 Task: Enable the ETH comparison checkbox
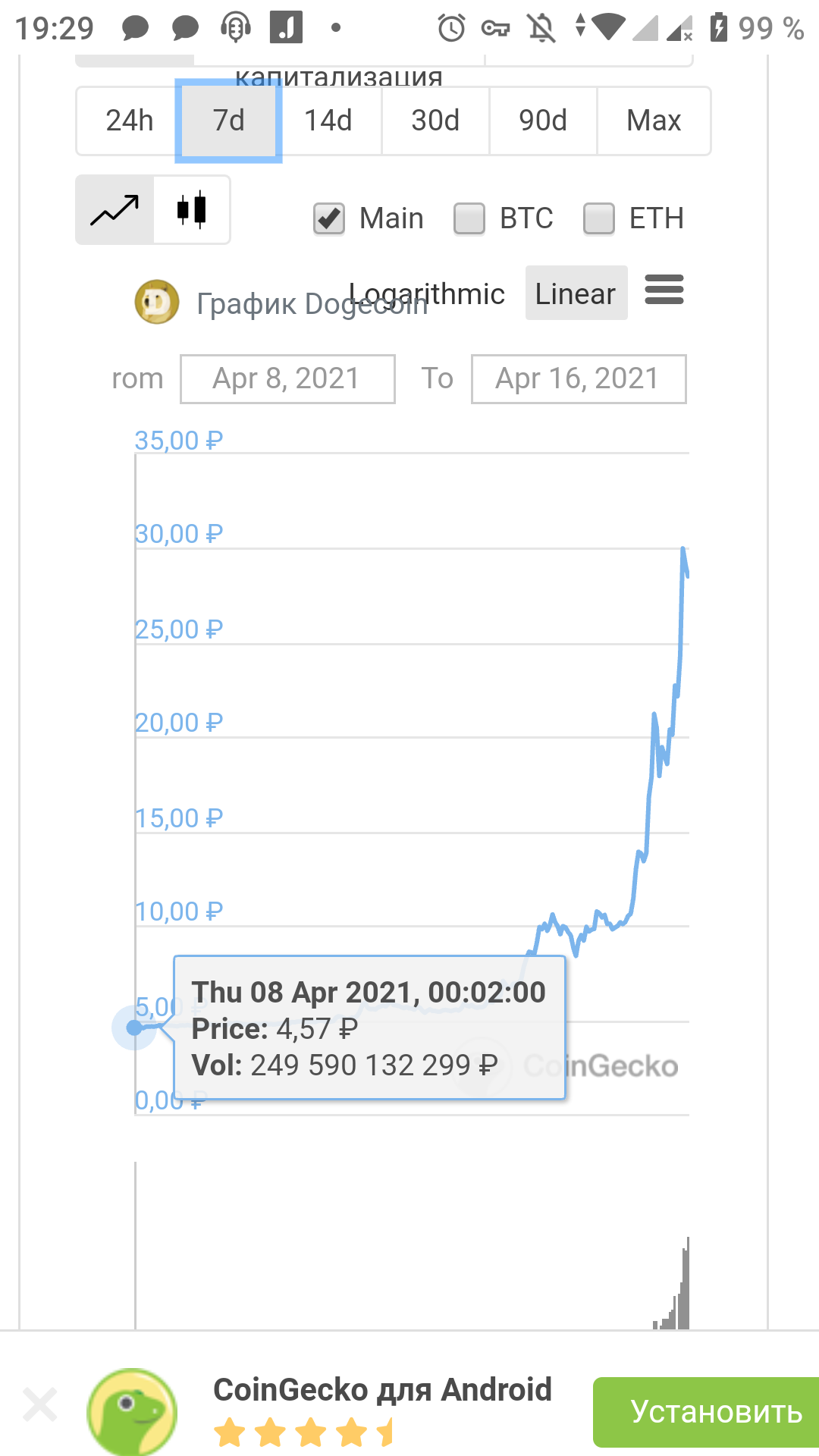click(599, 218)
